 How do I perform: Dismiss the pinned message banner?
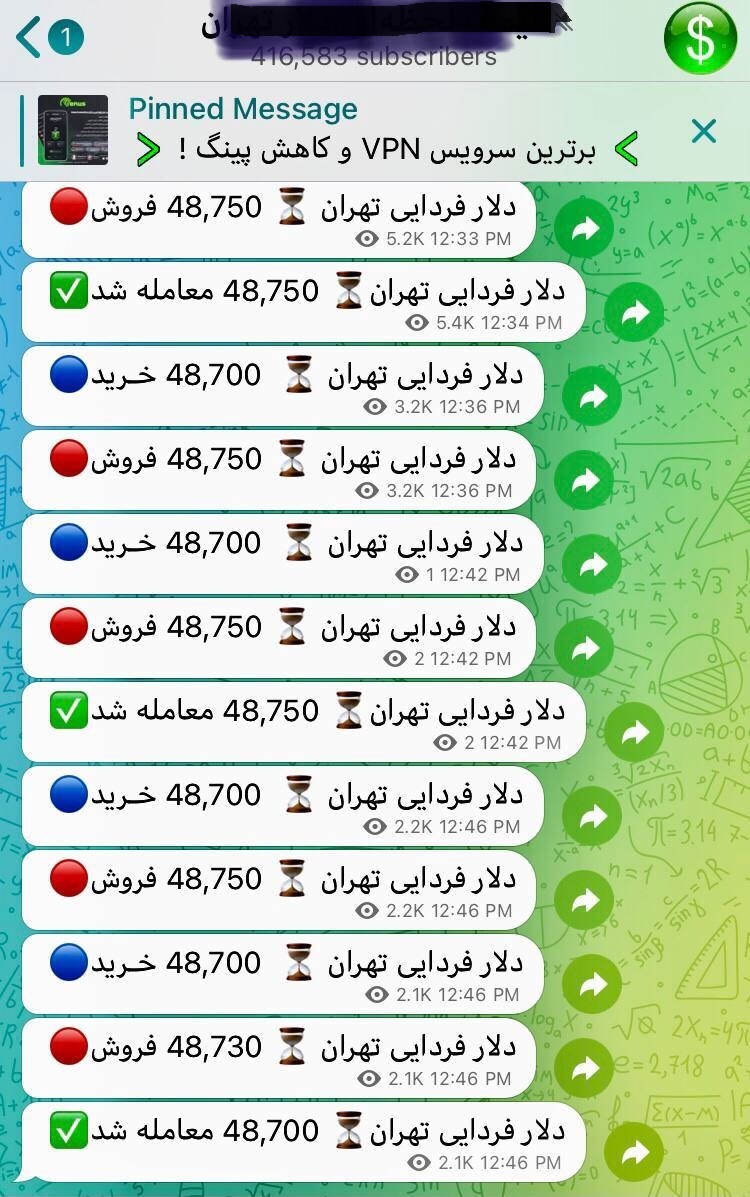(x=704, y=130)
